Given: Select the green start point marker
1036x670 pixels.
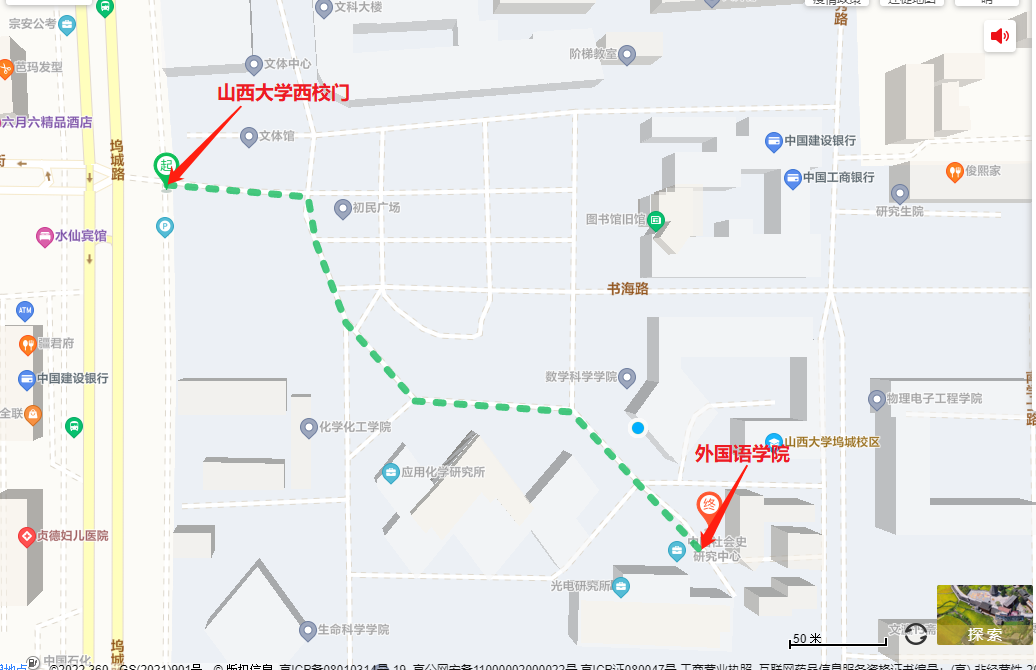Looking at the screenshot, I should [x=165, y=167].
